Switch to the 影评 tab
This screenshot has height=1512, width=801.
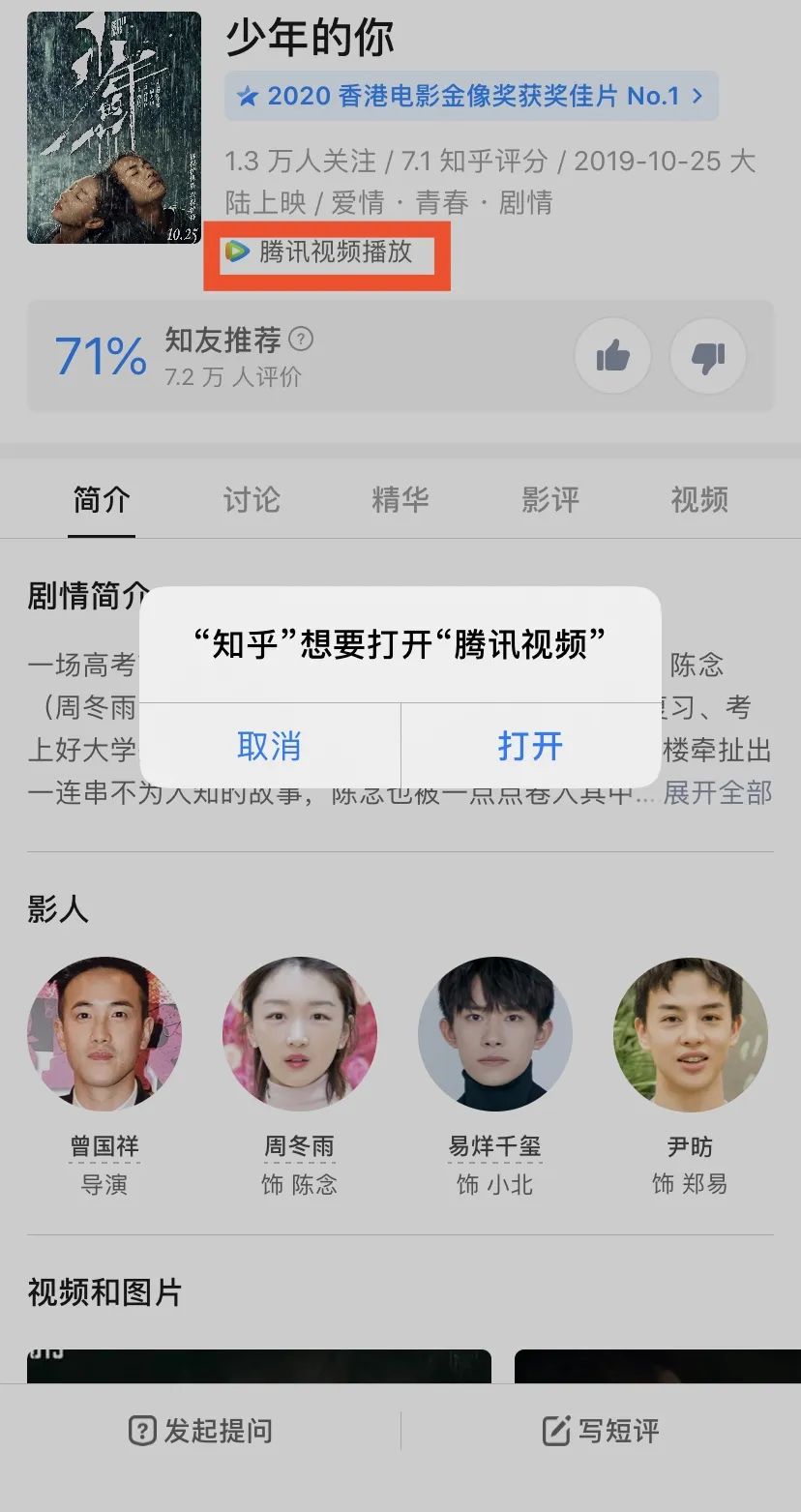[x=549, y=500]
